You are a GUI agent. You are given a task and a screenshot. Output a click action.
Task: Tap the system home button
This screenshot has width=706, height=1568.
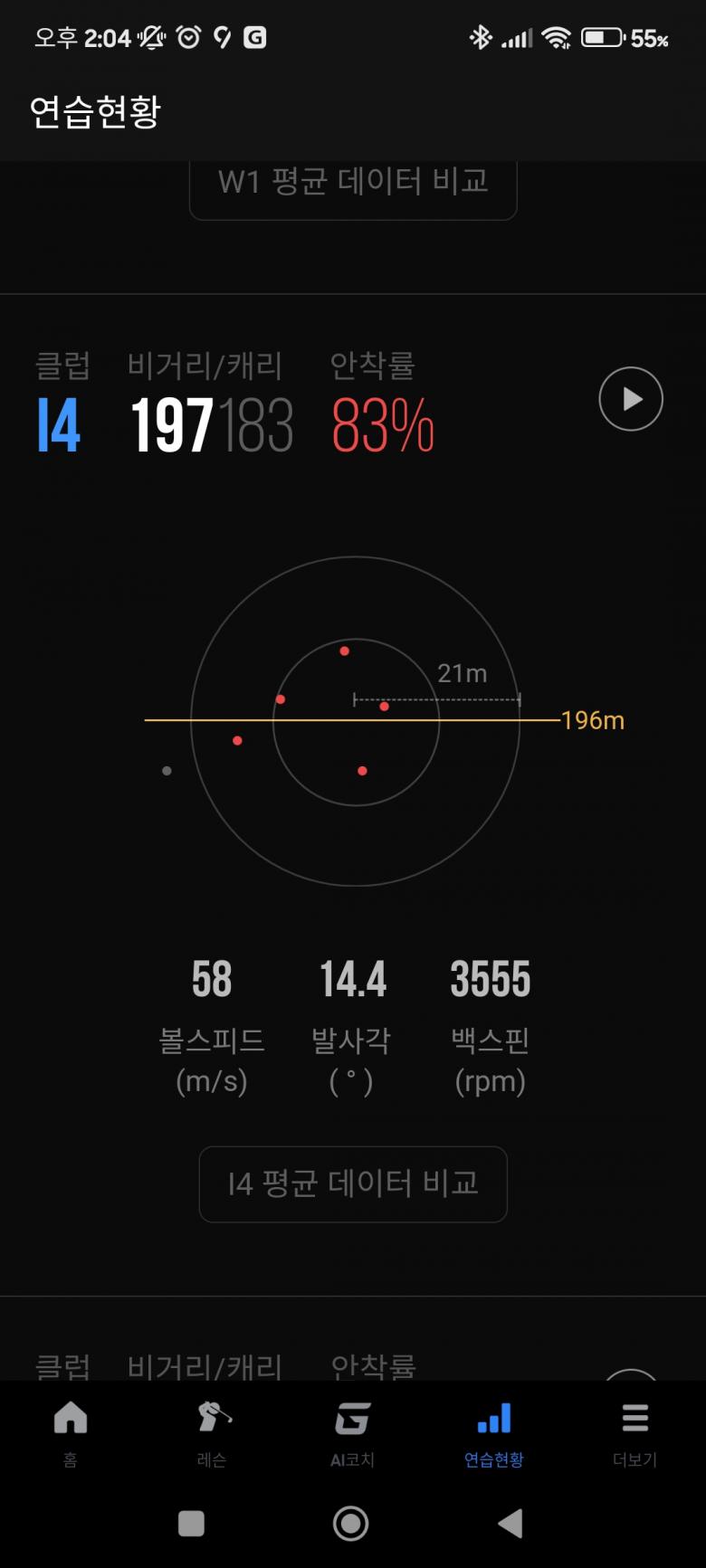pyautogui.click(x=351, y=1524)
